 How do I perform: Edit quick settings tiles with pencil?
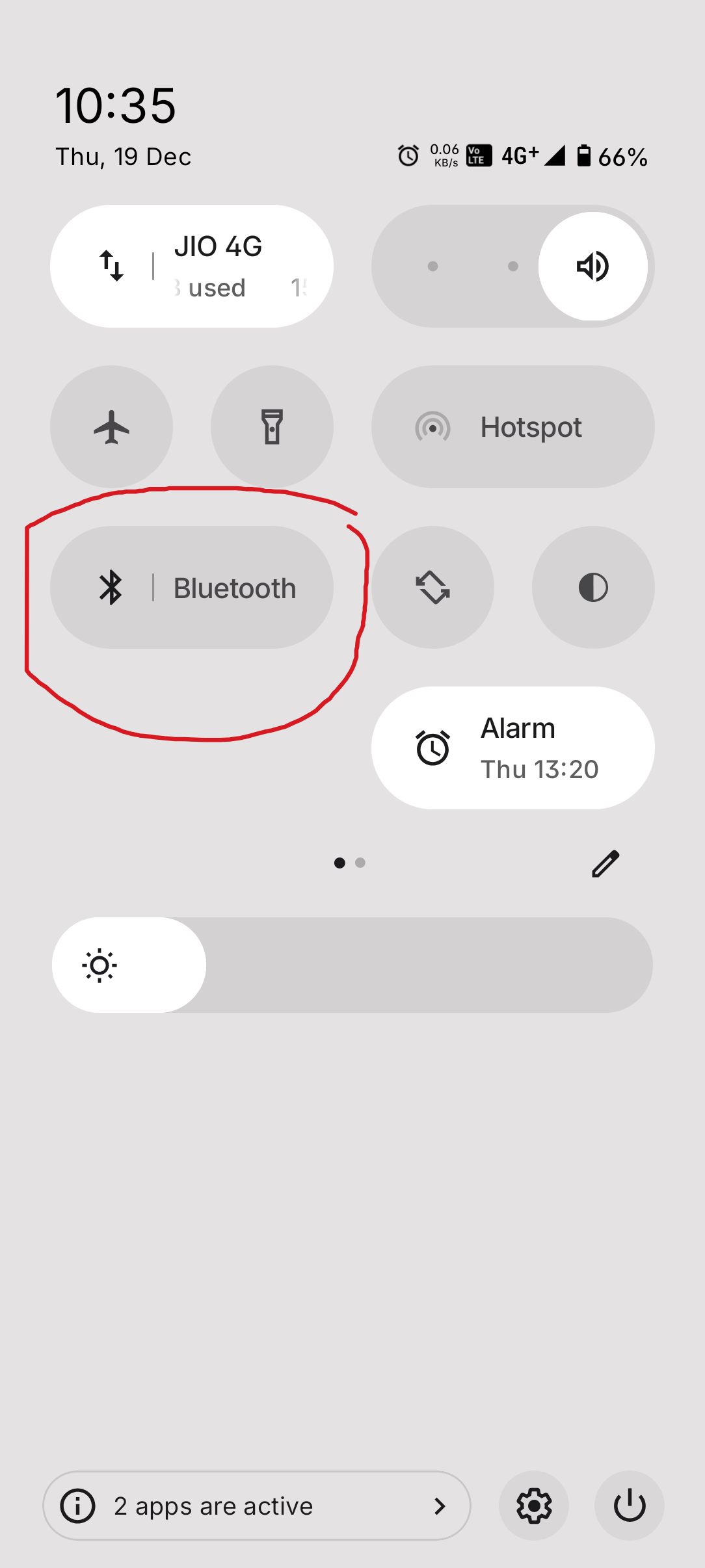click(605, 863)
